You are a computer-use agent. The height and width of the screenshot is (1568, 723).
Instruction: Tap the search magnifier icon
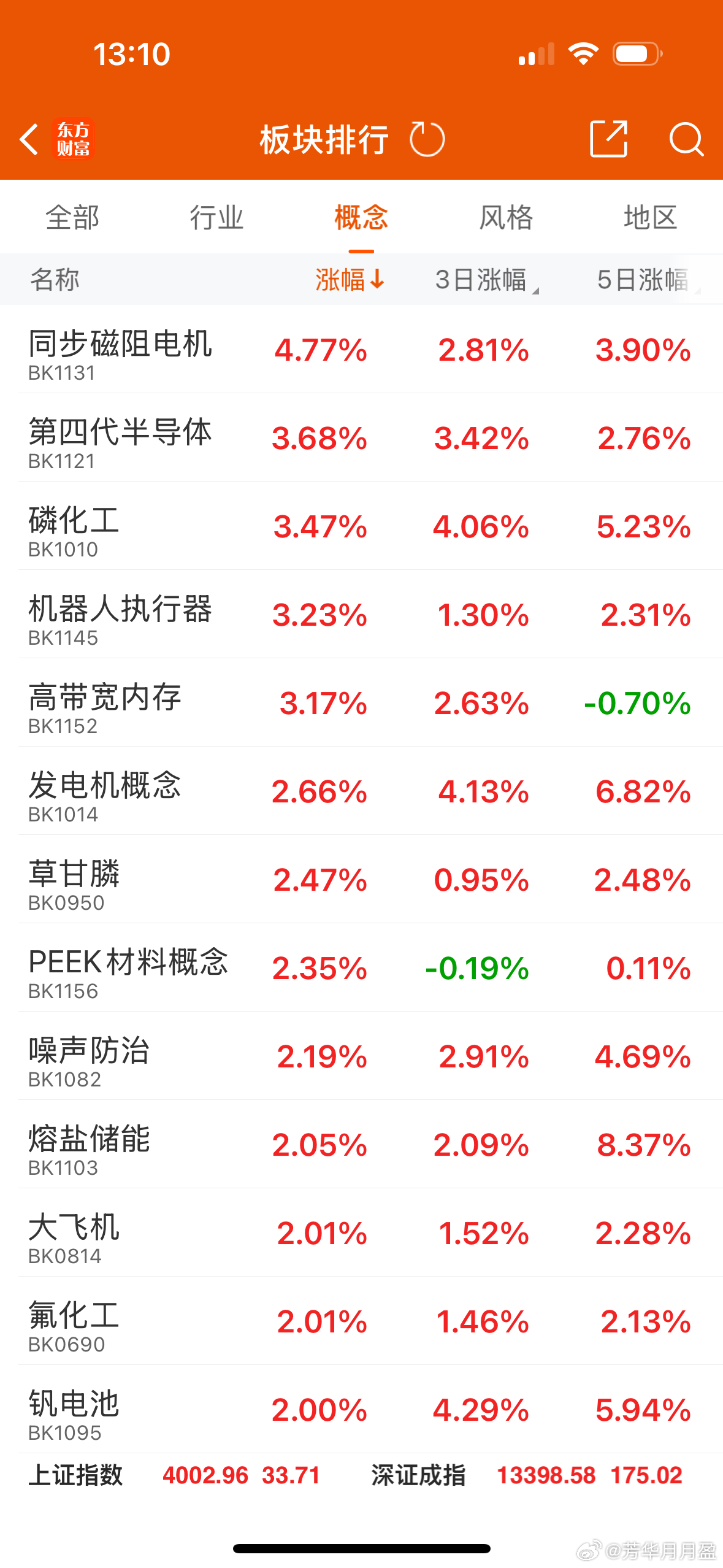tap(687, 140)
